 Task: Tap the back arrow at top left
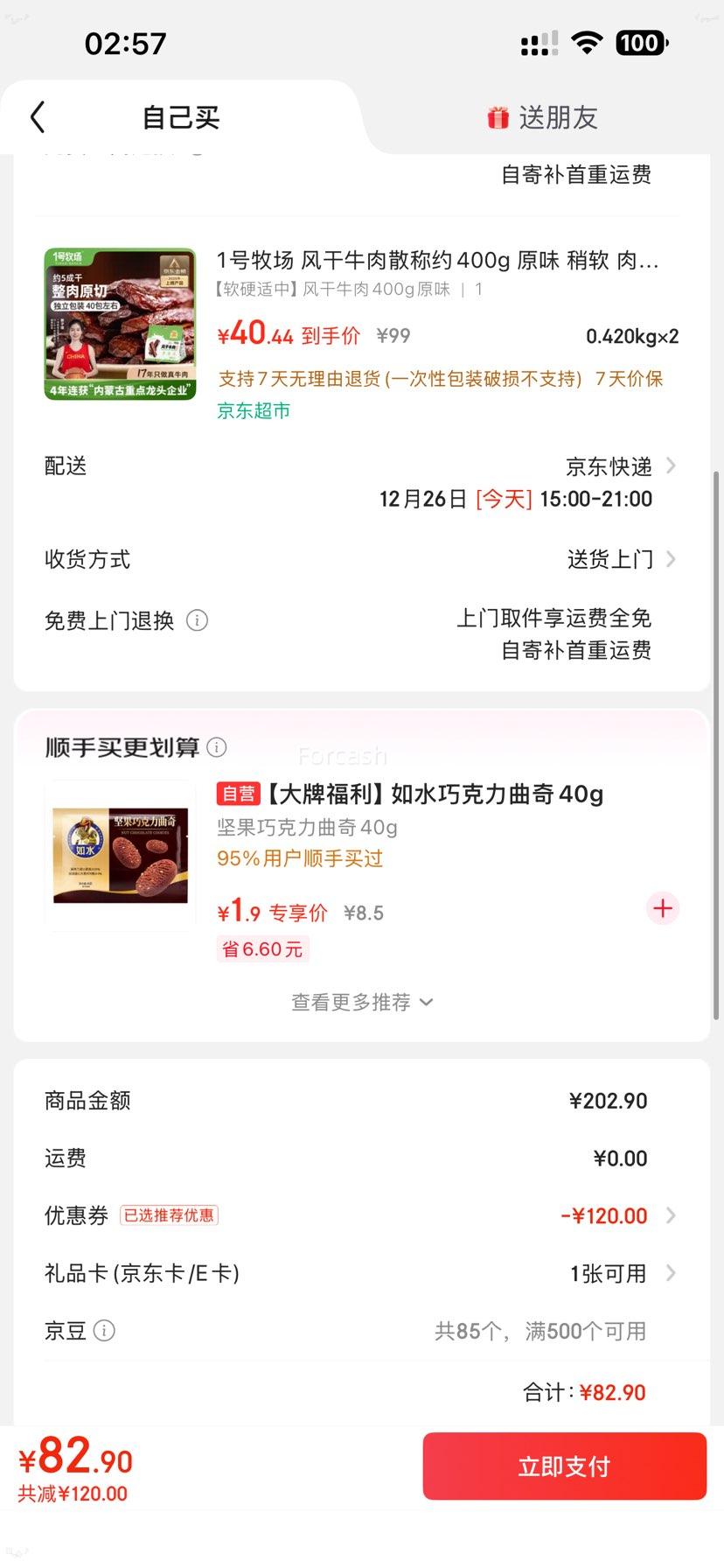pos(36,116)
